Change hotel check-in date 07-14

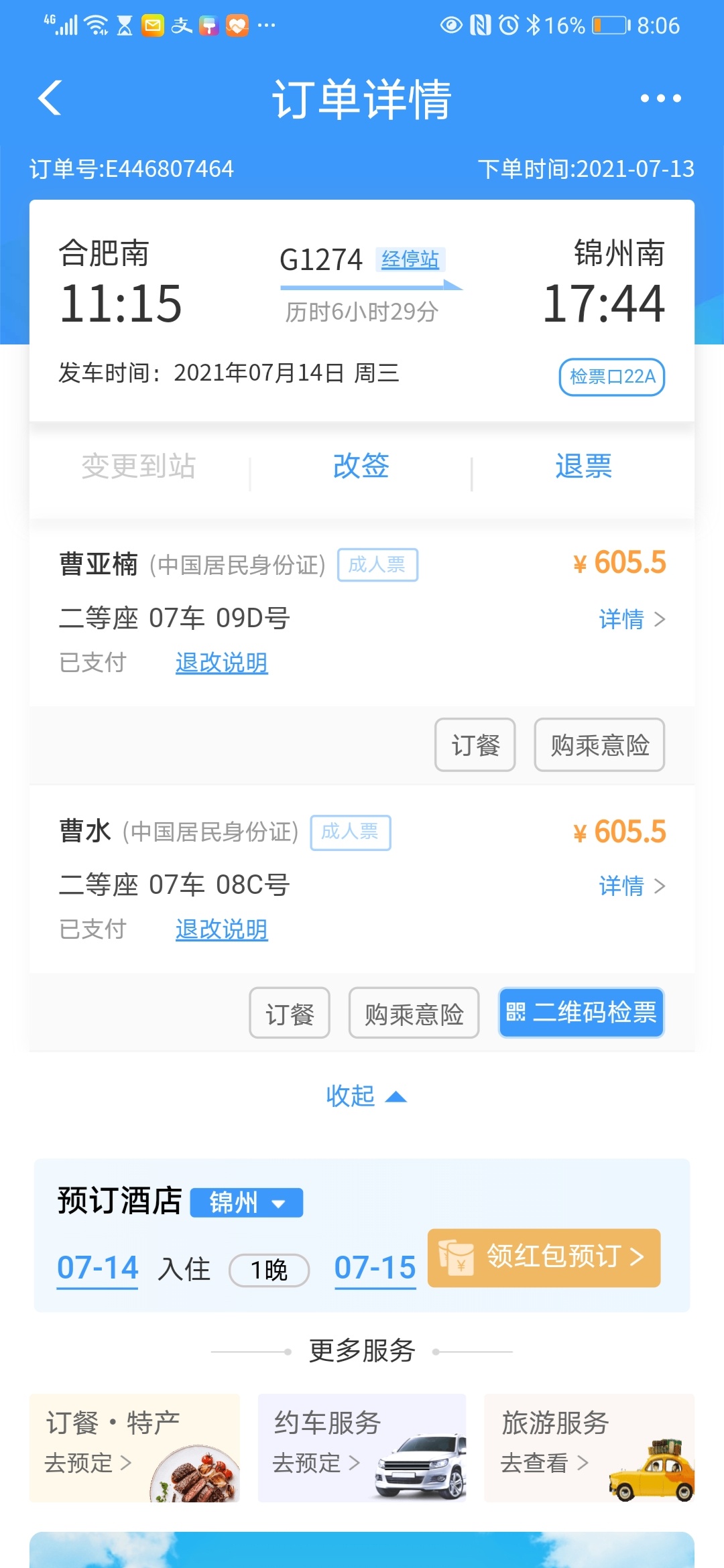tap(98, 1268)
